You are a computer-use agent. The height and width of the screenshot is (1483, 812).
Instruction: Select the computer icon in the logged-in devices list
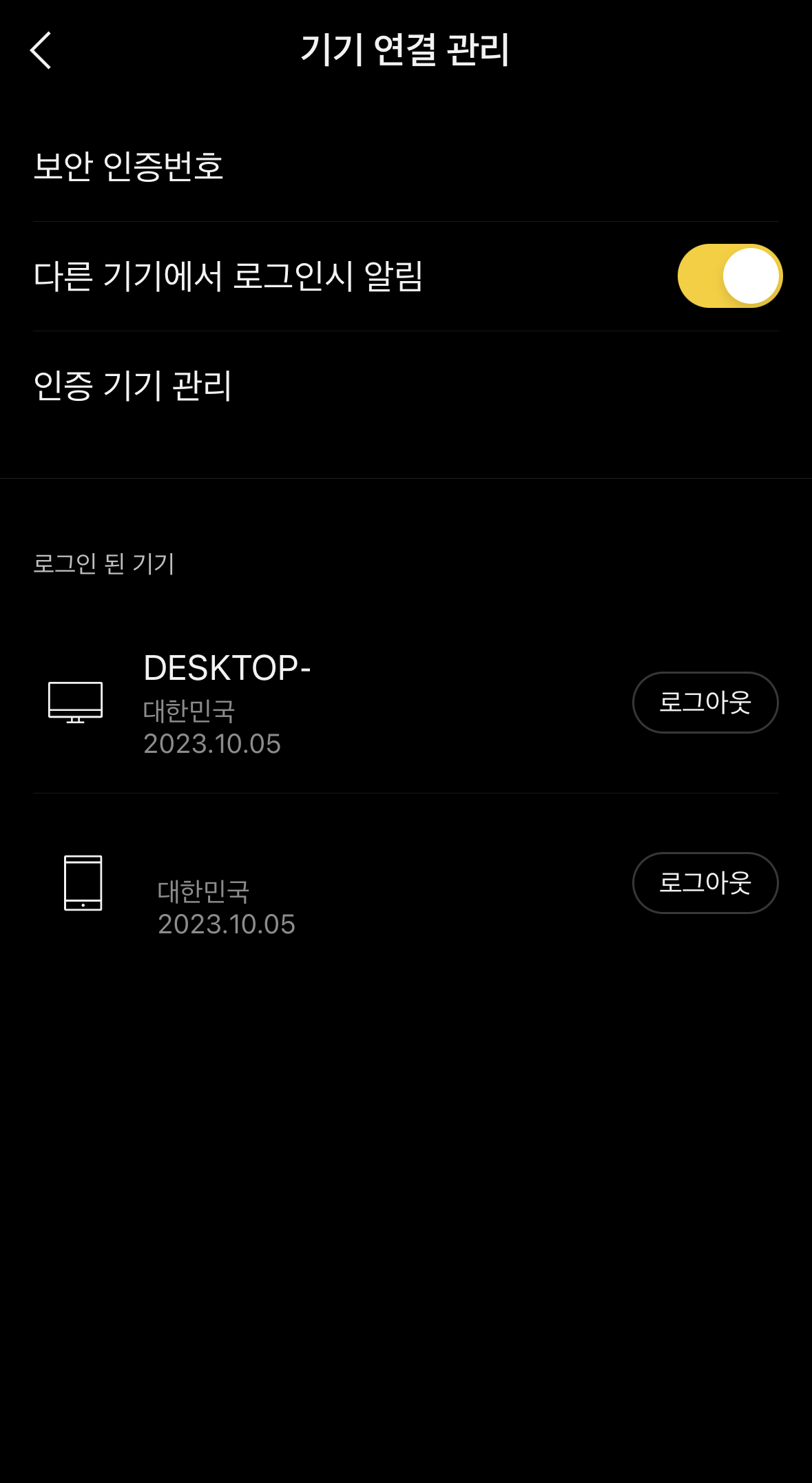coord(74,702)
